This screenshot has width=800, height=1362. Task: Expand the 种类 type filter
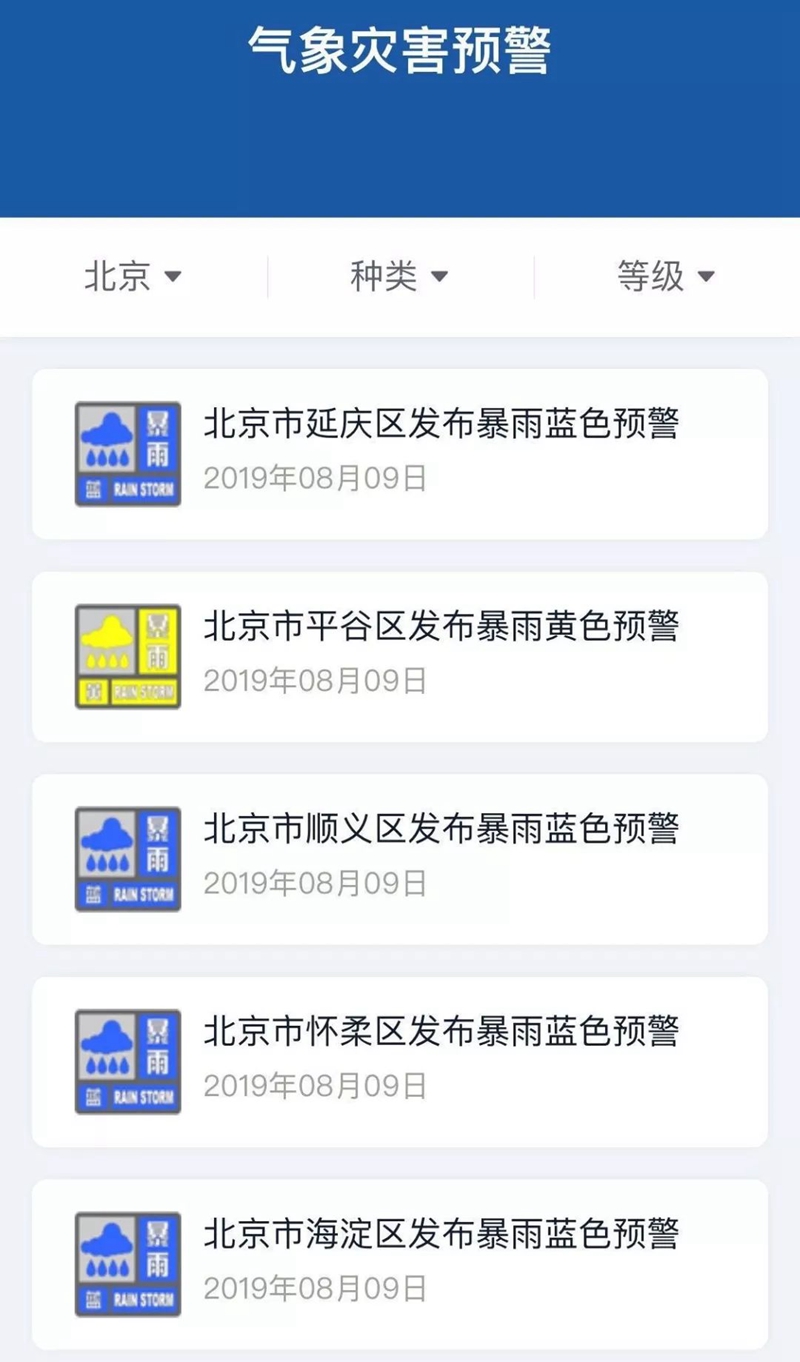click(x=399, y=276)
